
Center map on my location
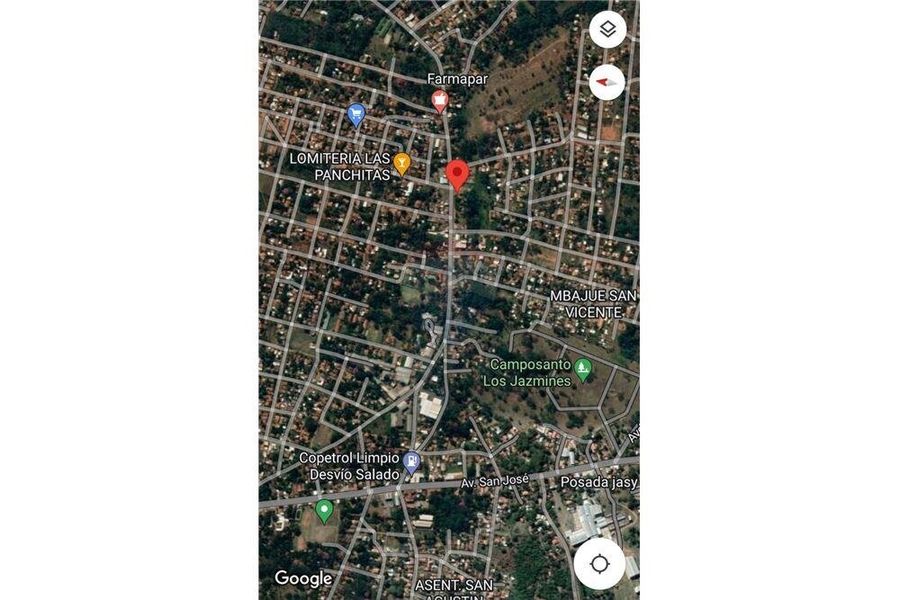(599, 563)
